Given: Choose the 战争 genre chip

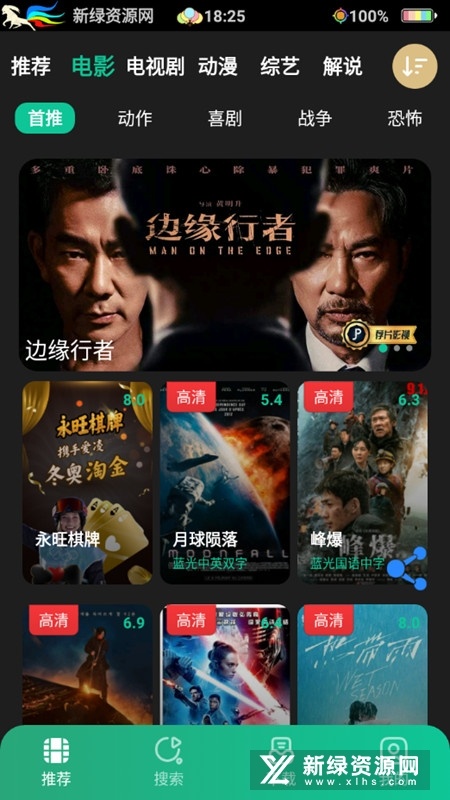Looking at the screenshot, I should (315, 118).
